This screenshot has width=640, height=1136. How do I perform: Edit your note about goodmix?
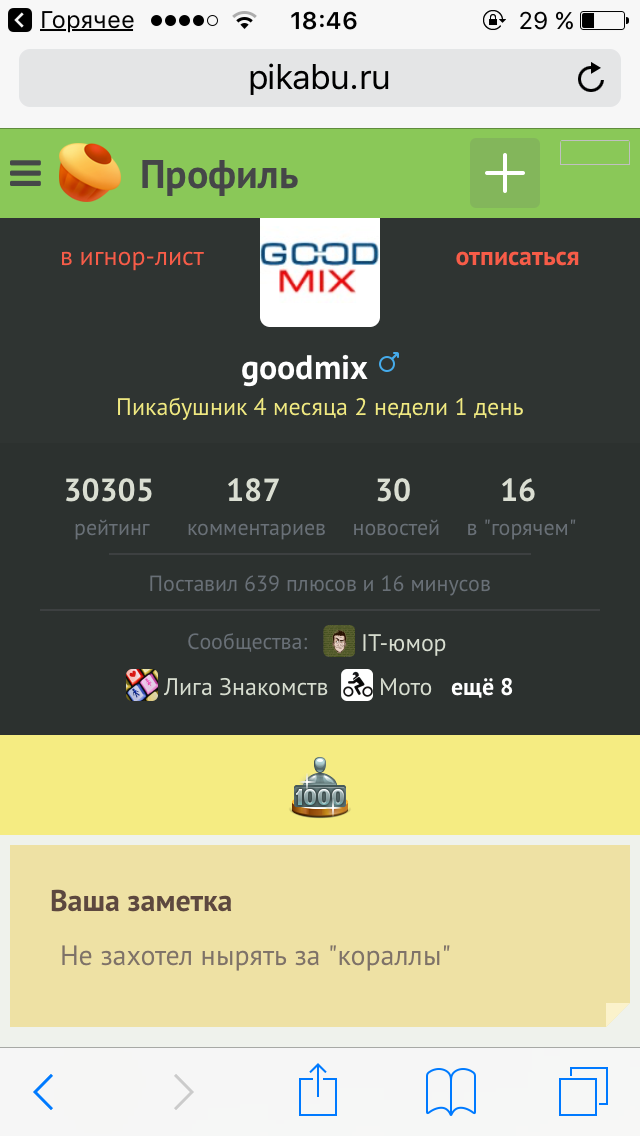point(255,956)
